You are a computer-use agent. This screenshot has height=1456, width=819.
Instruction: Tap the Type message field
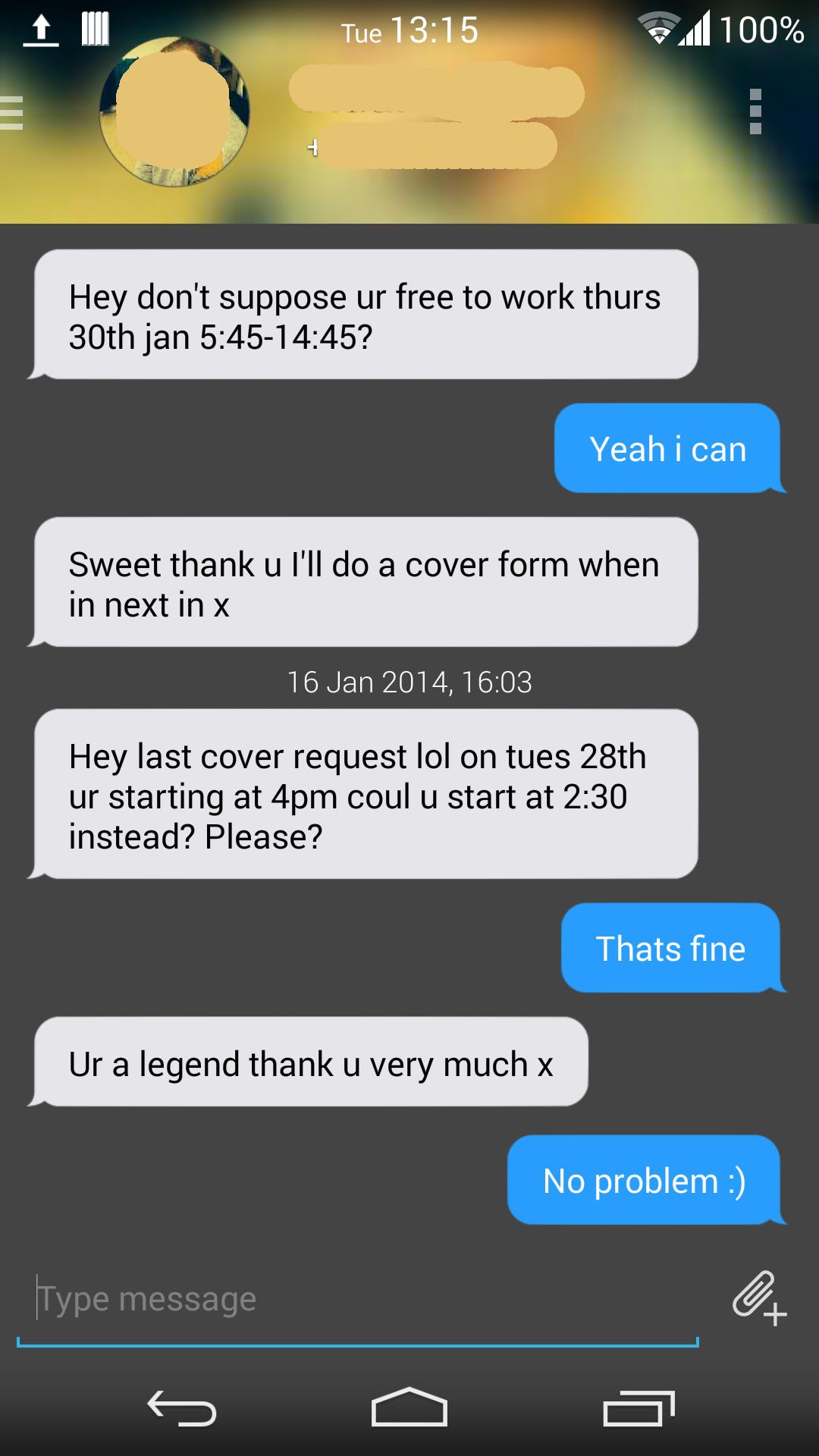[356, 1299]
